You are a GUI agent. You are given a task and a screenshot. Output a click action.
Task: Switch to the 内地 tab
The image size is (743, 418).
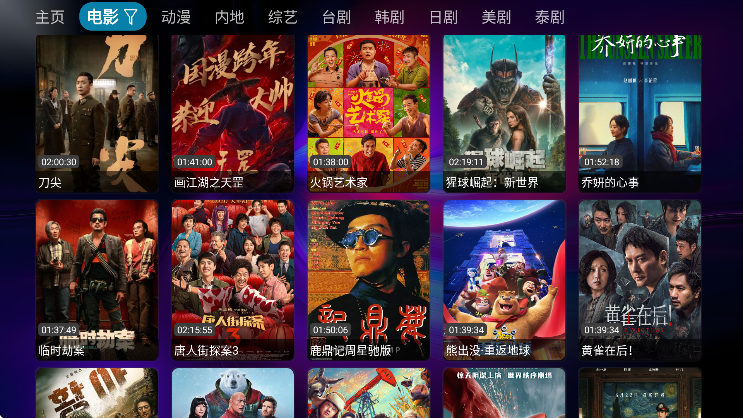229,17
